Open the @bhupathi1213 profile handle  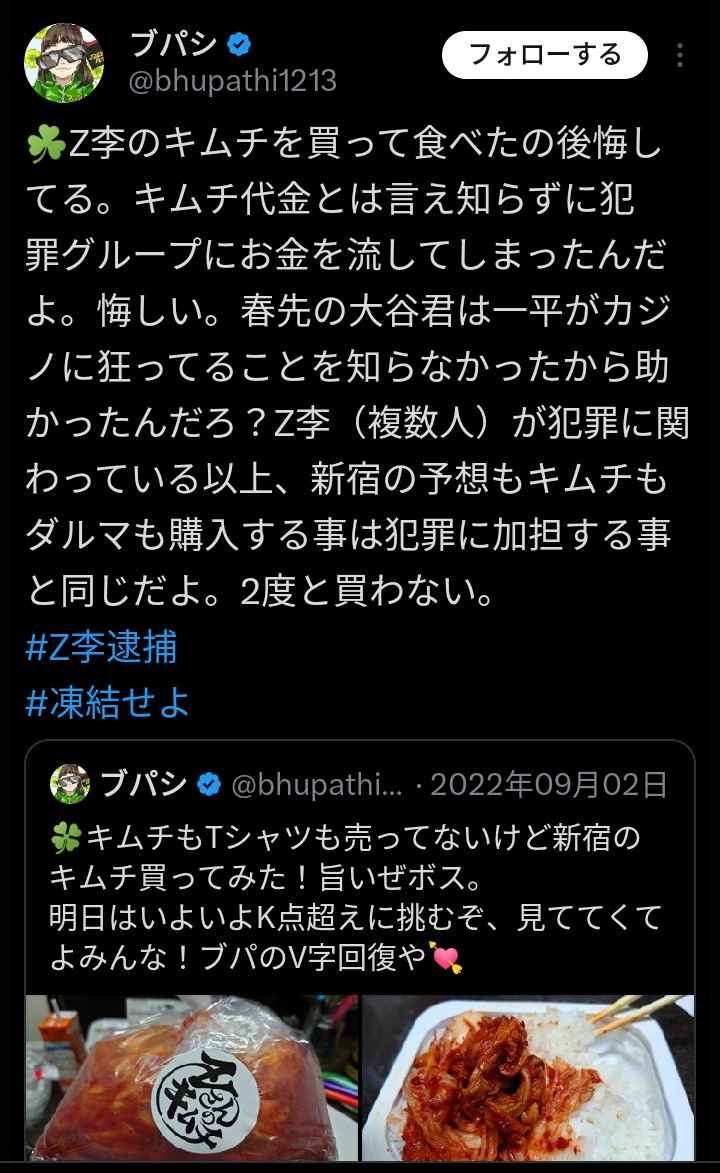click(233, 81)
